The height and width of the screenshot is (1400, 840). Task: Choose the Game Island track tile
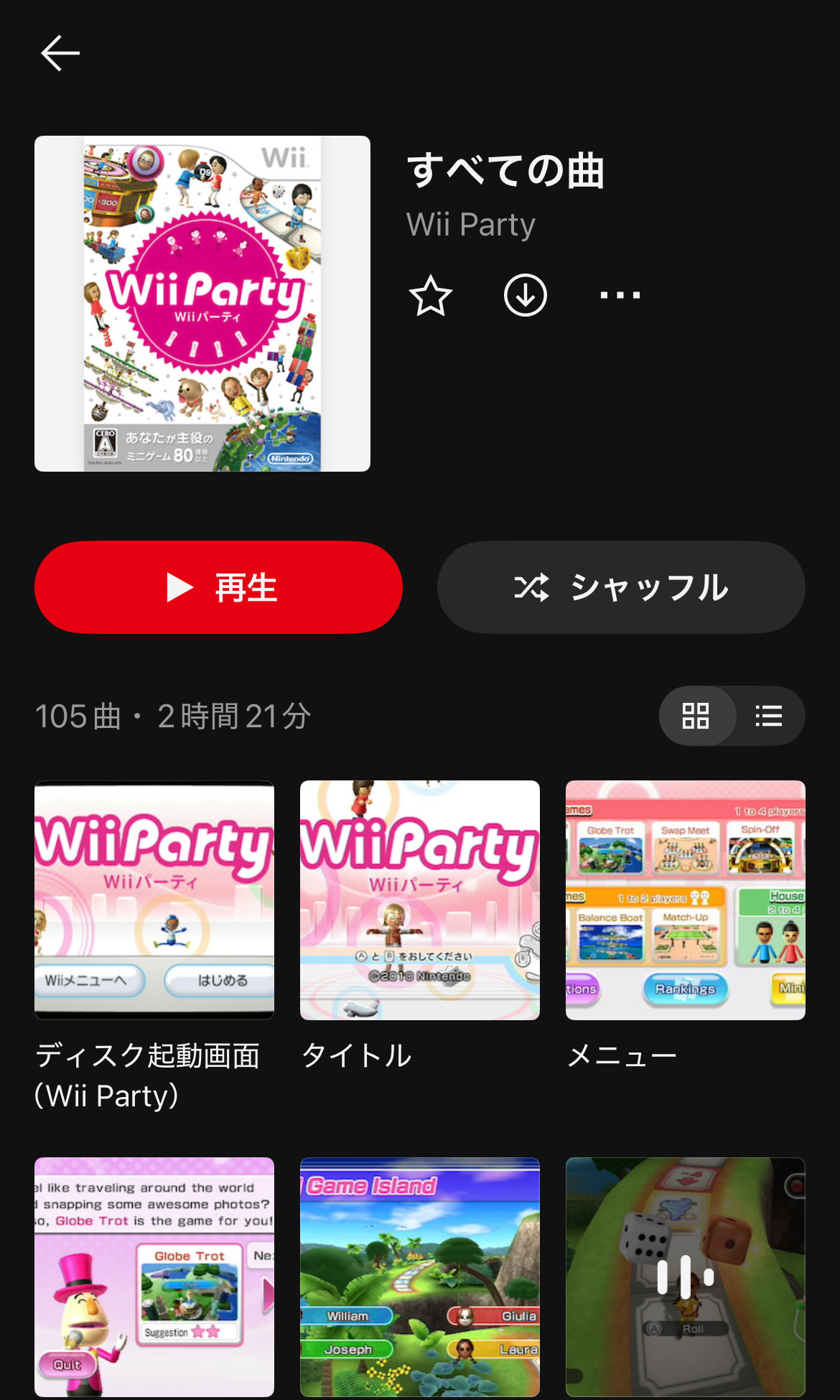coord(420,1277)
